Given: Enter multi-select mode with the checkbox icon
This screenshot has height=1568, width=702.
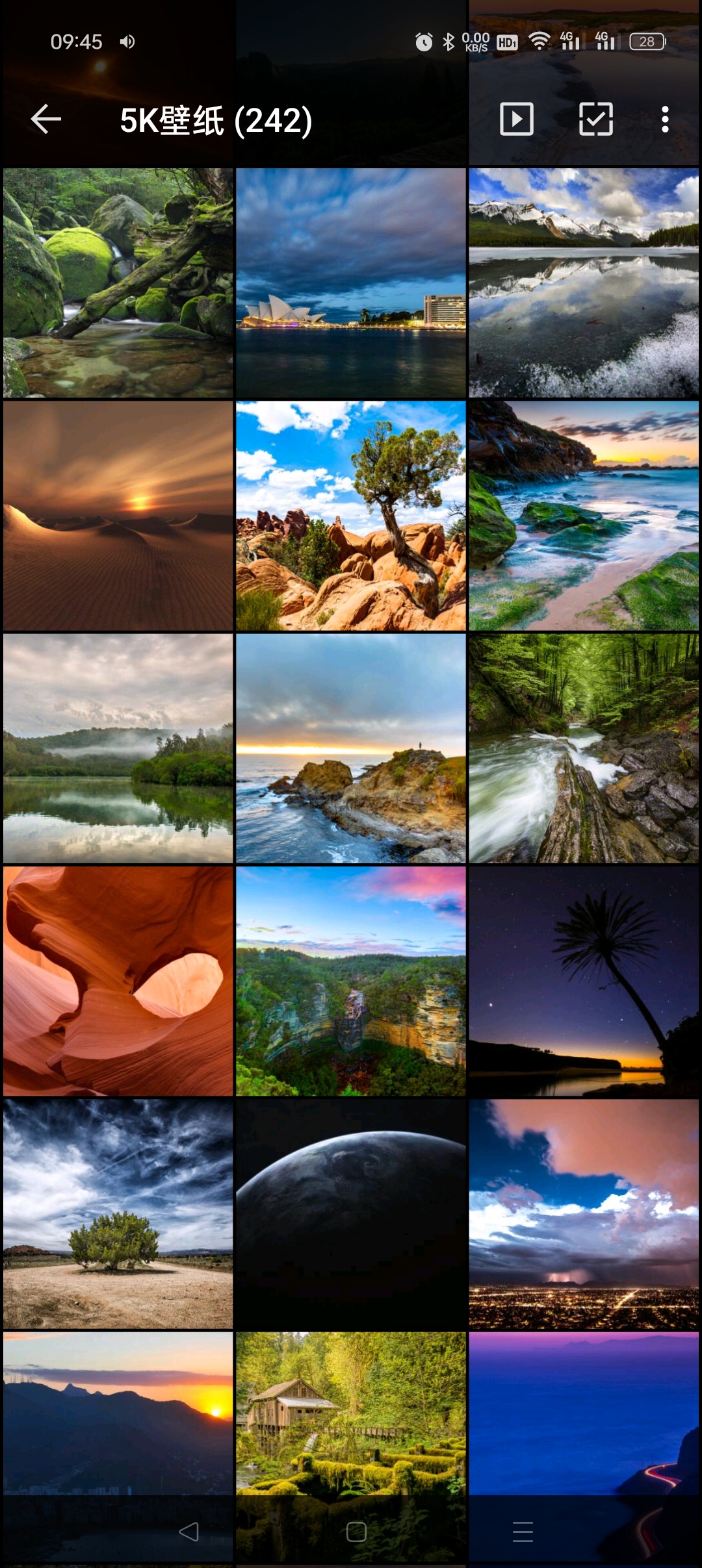Looking at the screenshot, I should (x=596, y=120).
